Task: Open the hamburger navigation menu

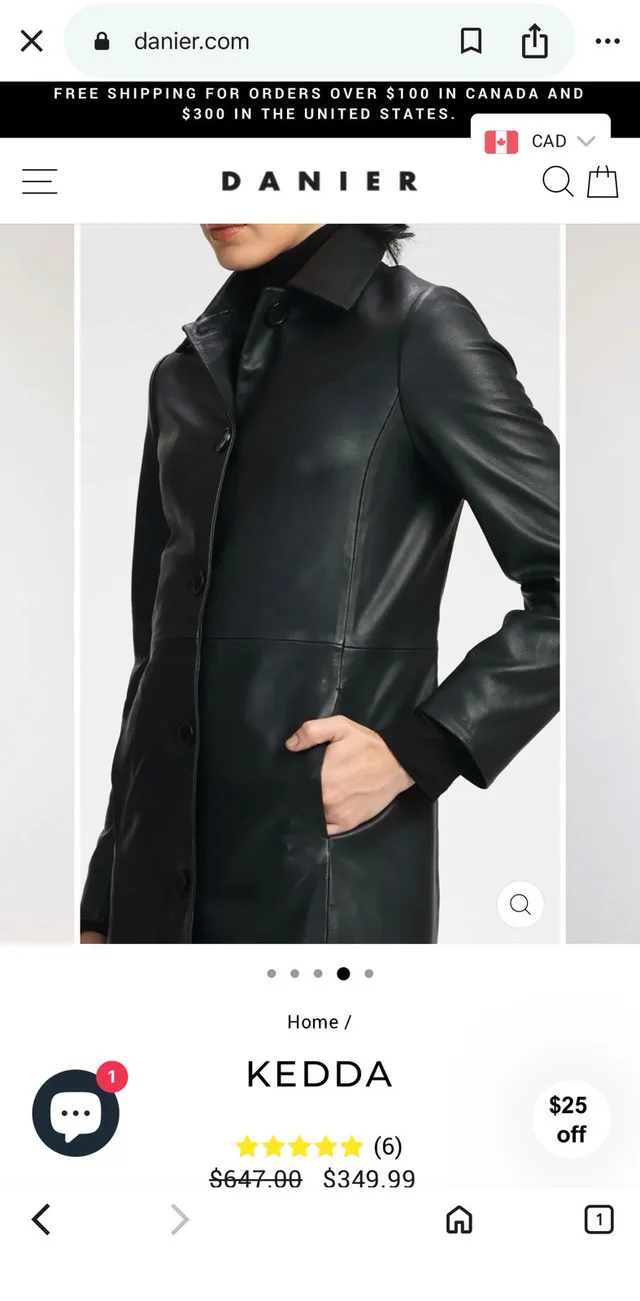Action: click(40, 181)
